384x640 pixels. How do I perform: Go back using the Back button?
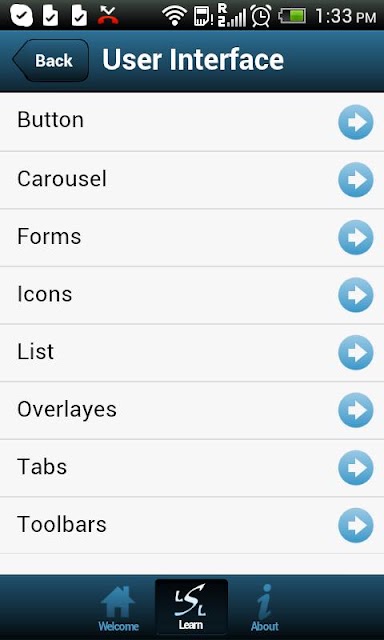click(51, 60)
